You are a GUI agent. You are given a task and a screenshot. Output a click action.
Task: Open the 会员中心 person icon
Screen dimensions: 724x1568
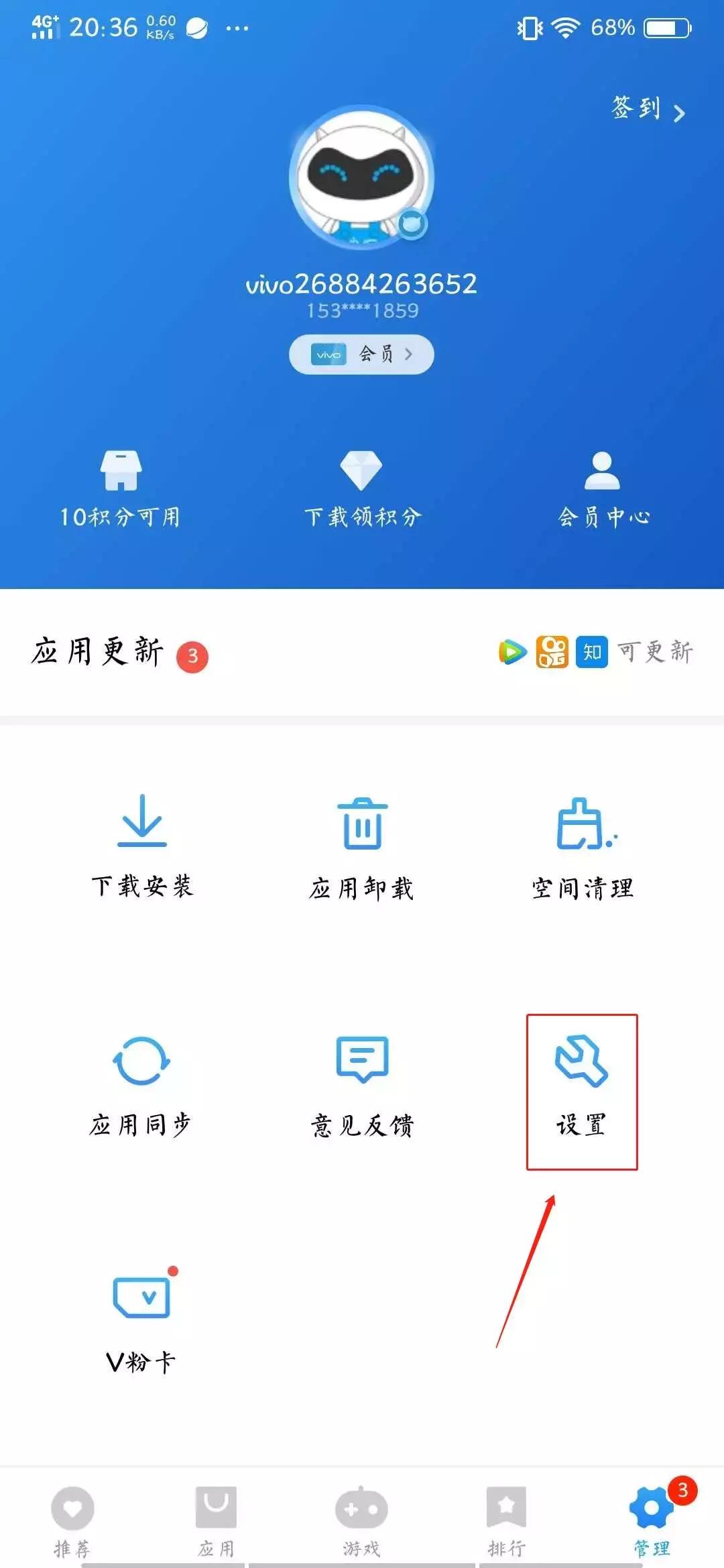tap(602, 469)
